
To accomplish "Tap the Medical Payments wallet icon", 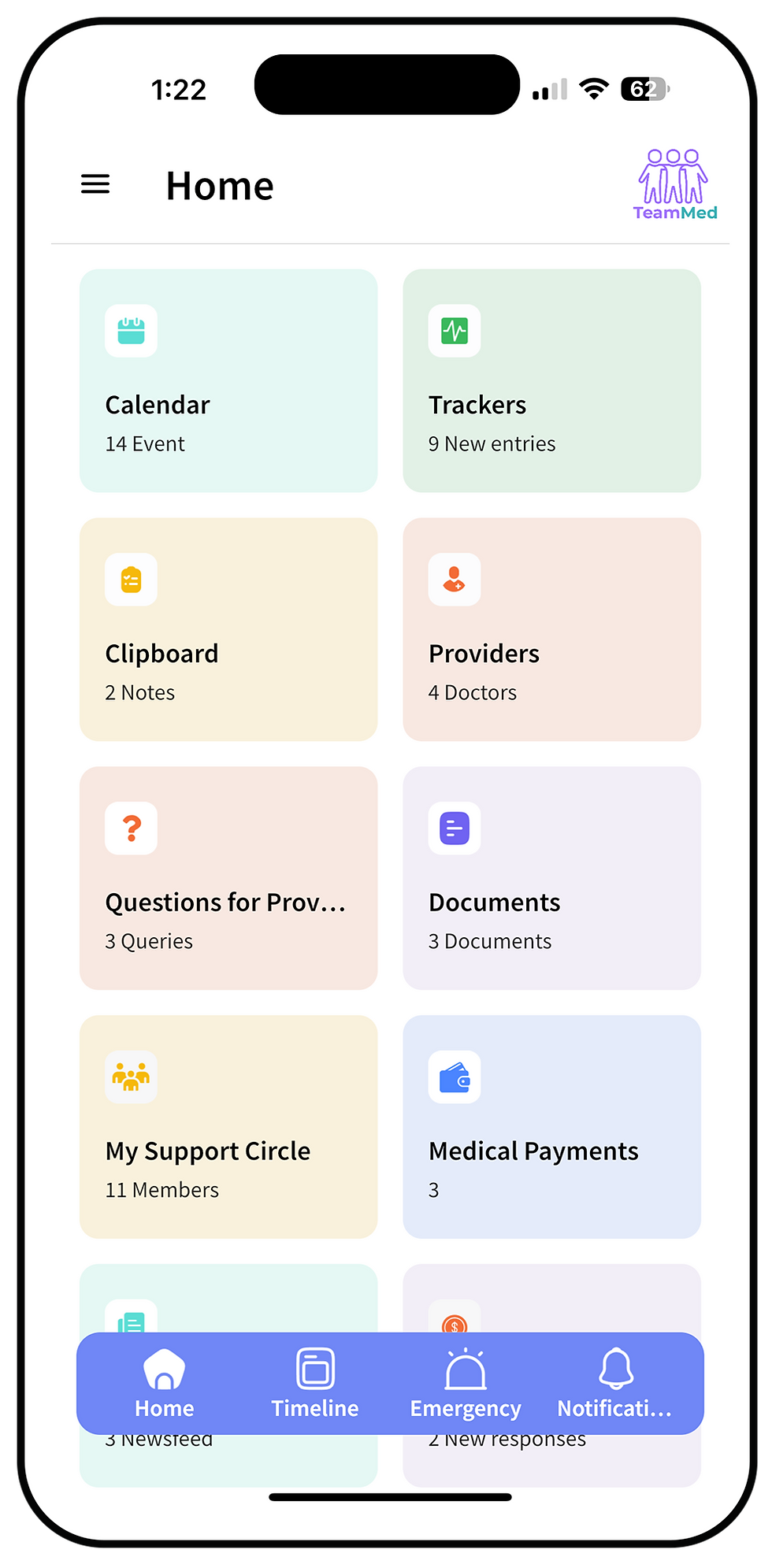I will point(455,1077).
